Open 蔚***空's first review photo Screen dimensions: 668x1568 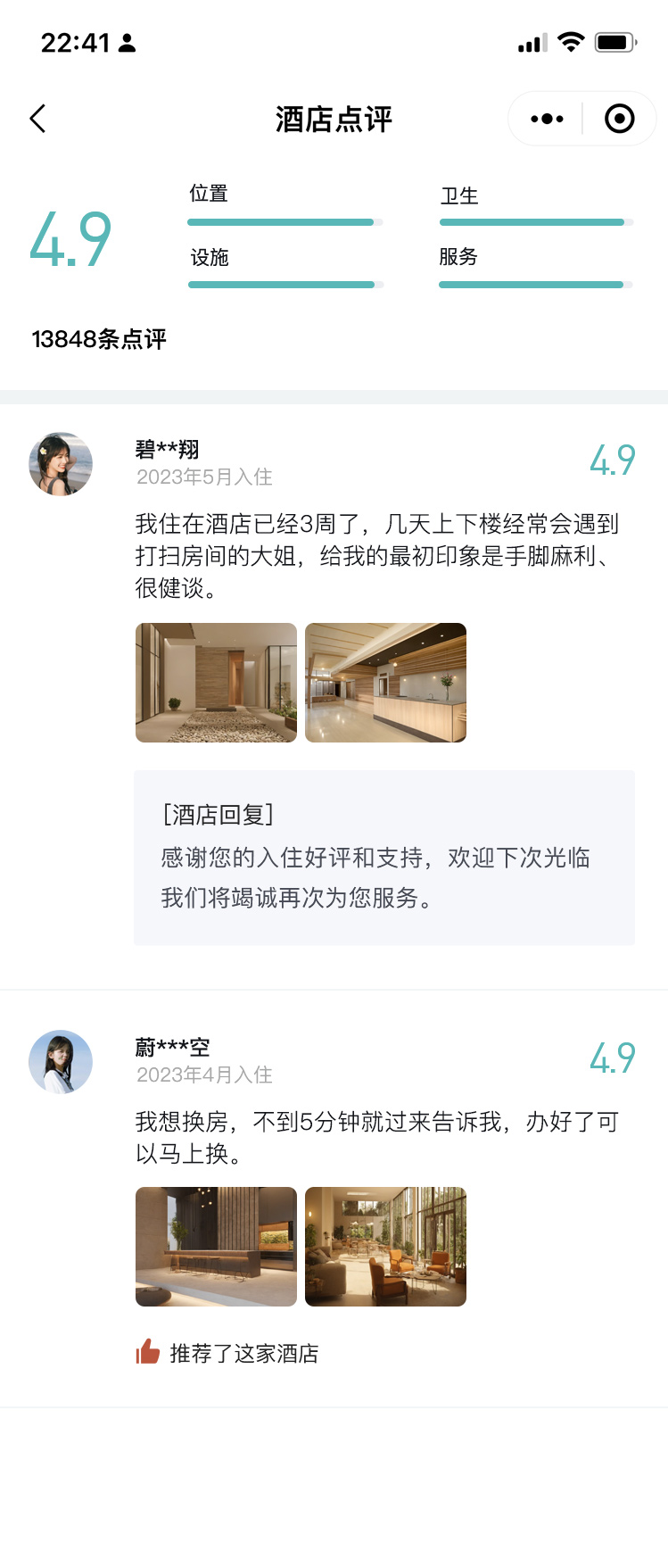[216, 1247]
